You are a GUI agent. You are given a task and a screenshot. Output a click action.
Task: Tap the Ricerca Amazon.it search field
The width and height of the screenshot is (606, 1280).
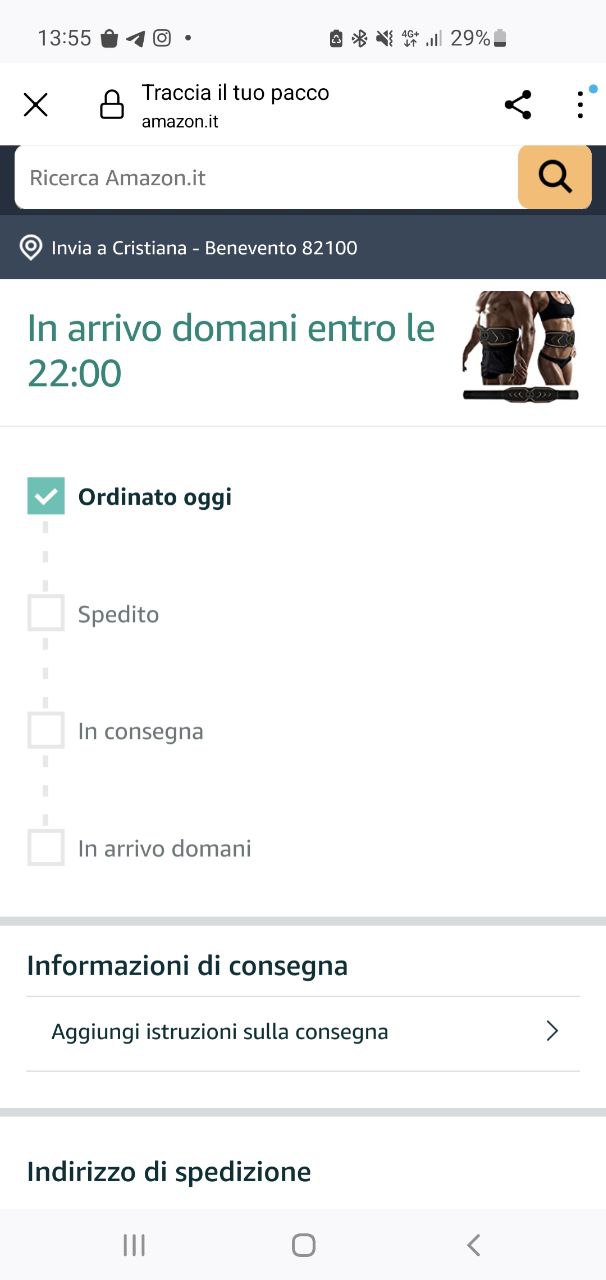point(265,178)
